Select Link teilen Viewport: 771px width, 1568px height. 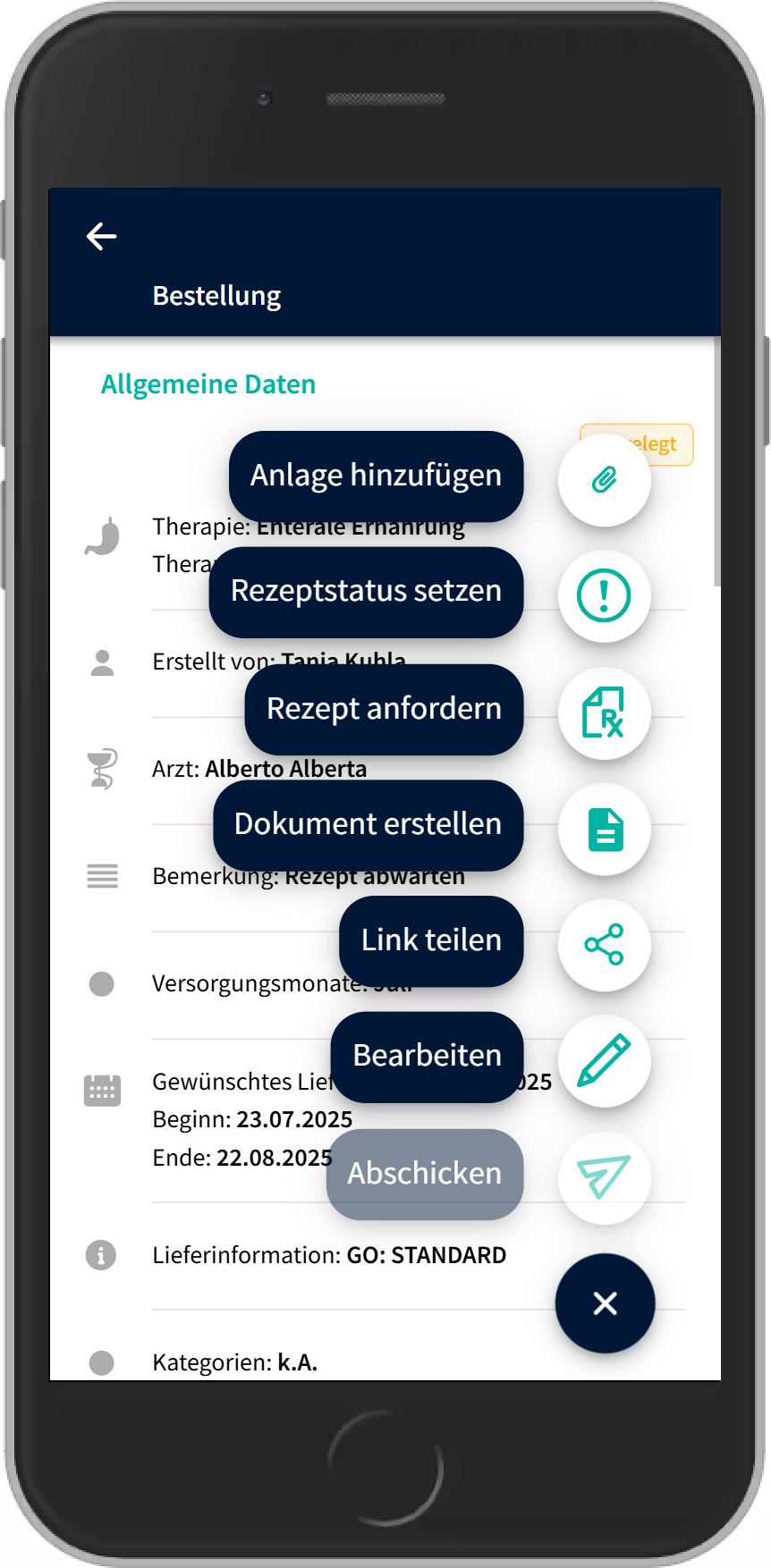pos(431,940)
